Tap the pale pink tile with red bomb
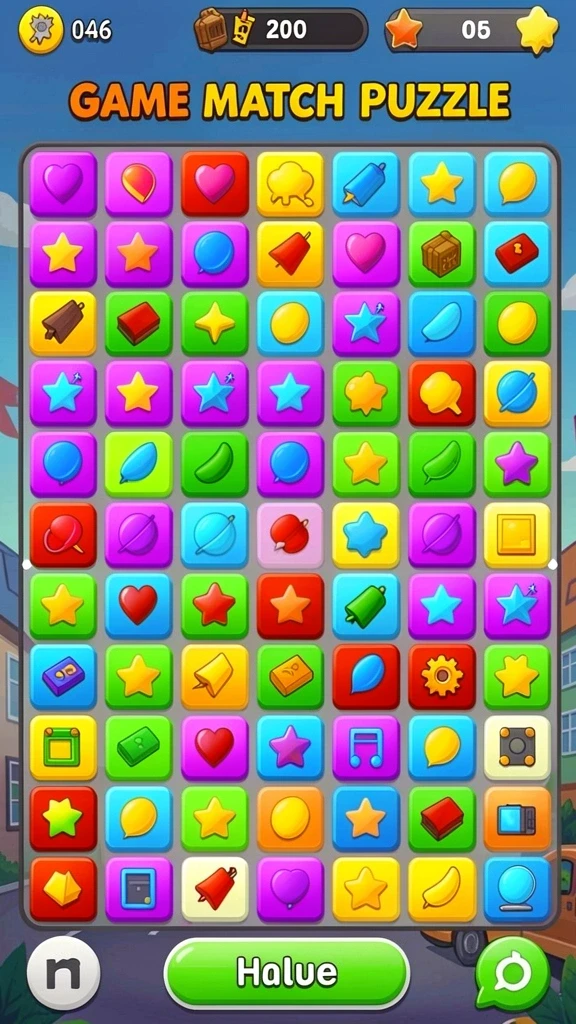Viewport: 576px width, 1024px height. click(290, 535)
